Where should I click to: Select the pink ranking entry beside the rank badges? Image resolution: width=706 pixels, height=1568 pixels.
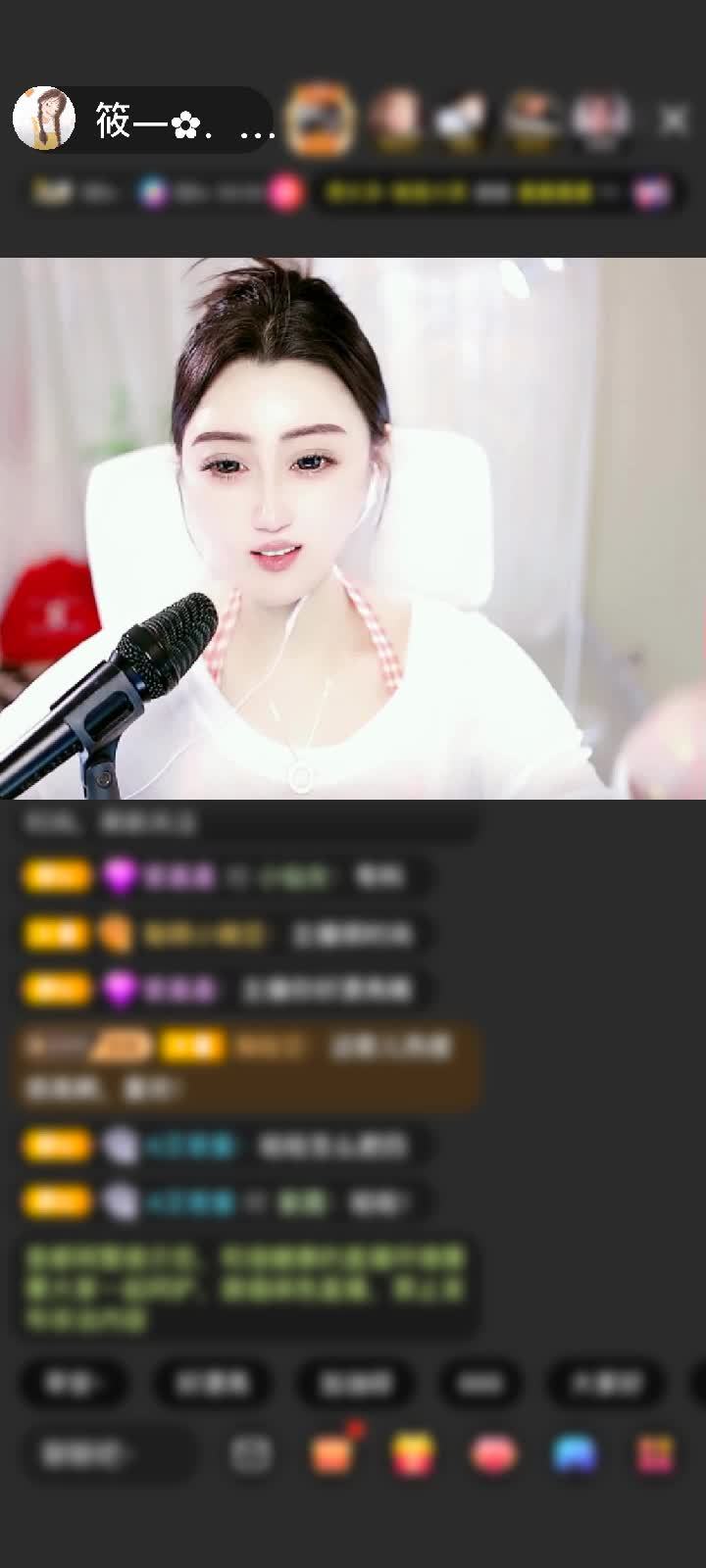[284, 193]
